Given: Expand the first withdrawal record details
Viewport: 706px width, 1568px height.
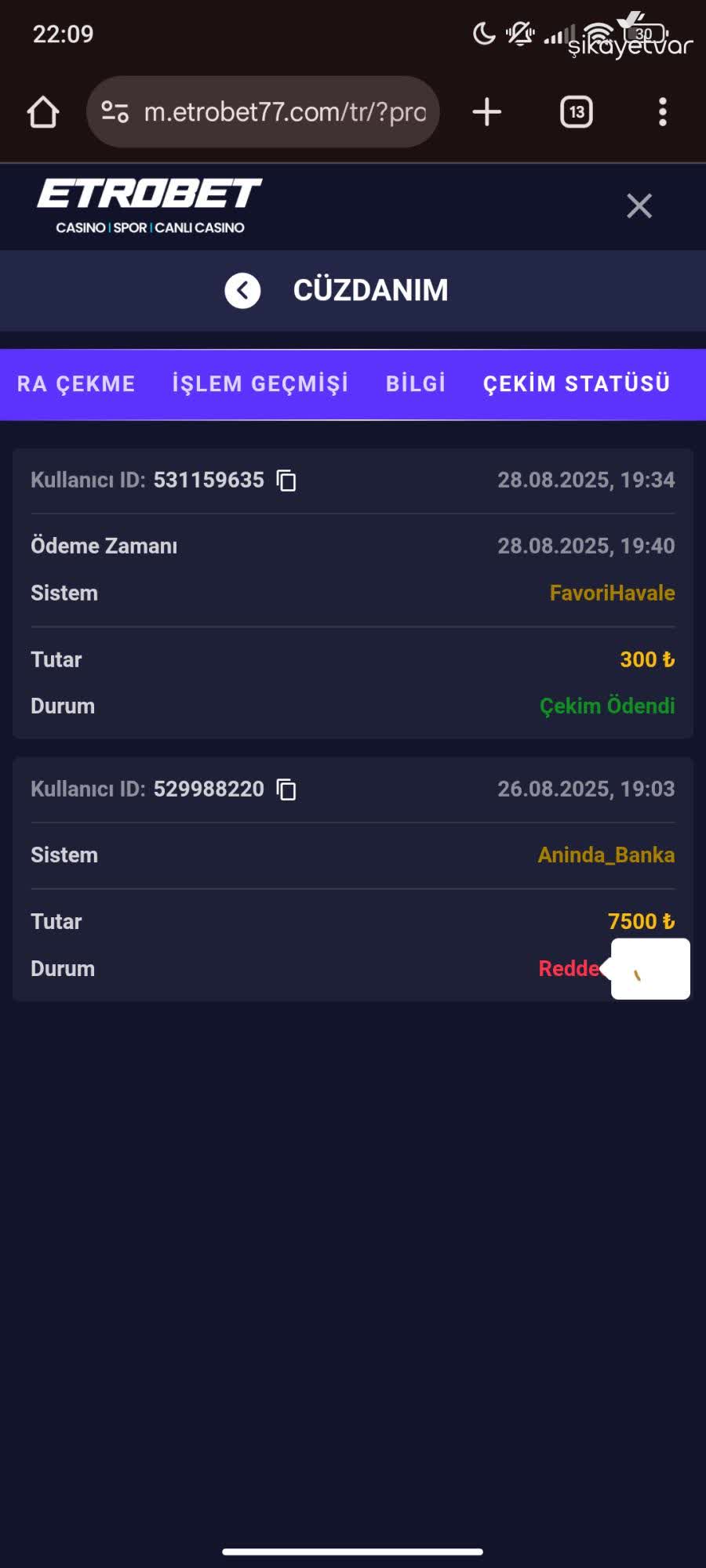Looking at the screenshot, I should [353, 481].
